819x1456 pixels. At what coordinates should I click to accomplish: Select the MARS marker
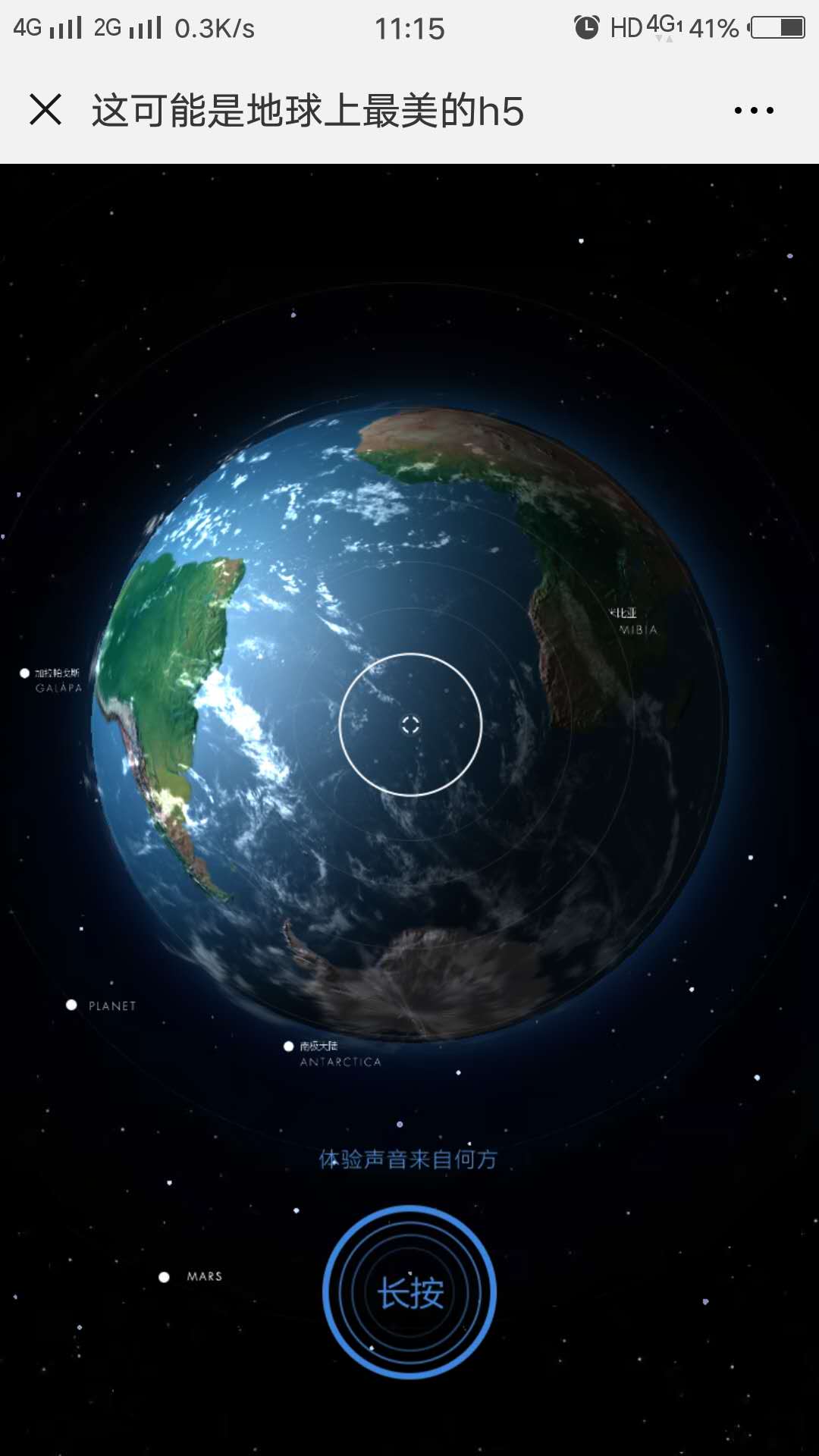pyautogui.click(x=165, y=1277)
